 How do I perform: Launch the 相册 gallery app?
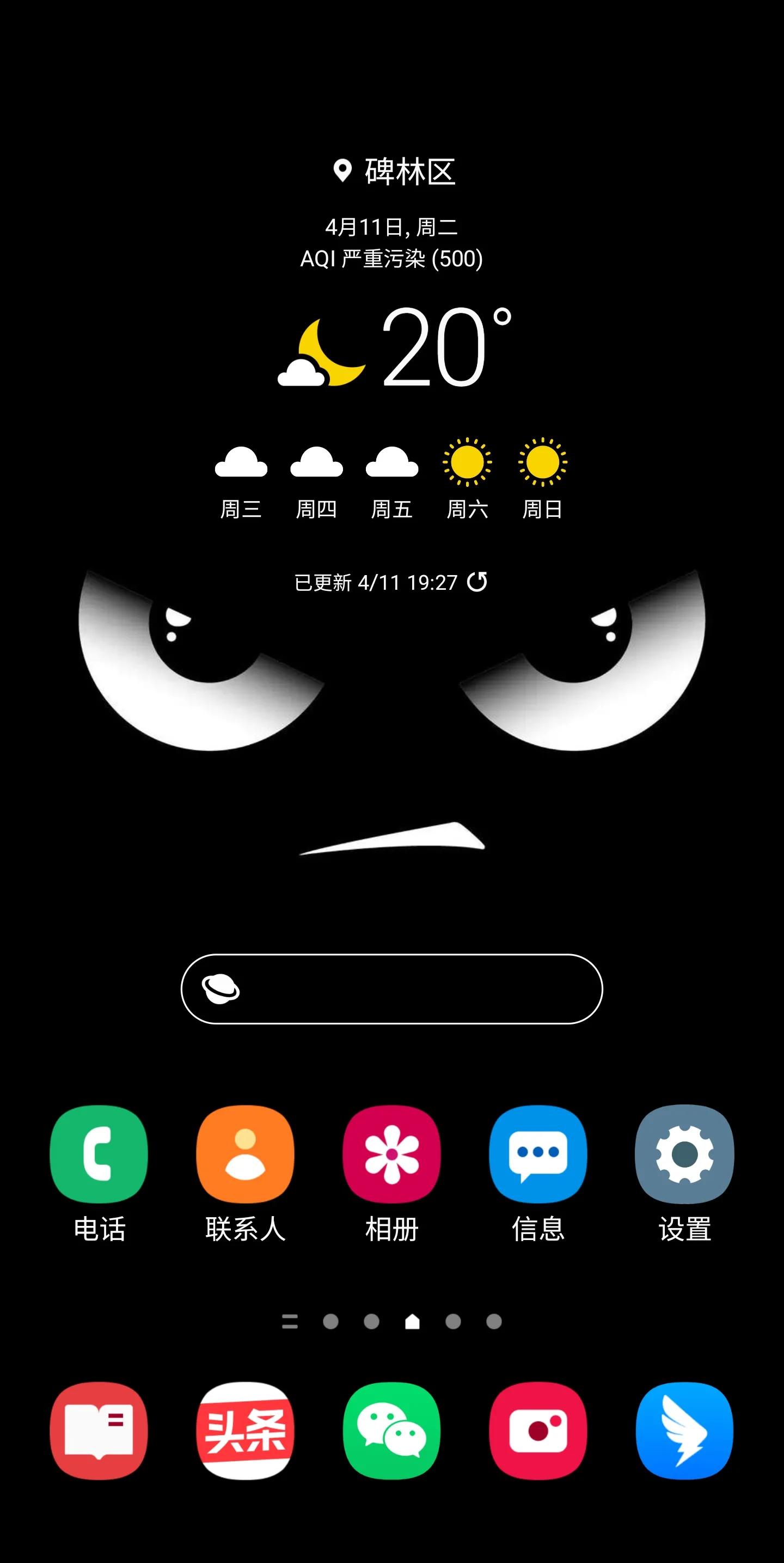pos(391,1154)
